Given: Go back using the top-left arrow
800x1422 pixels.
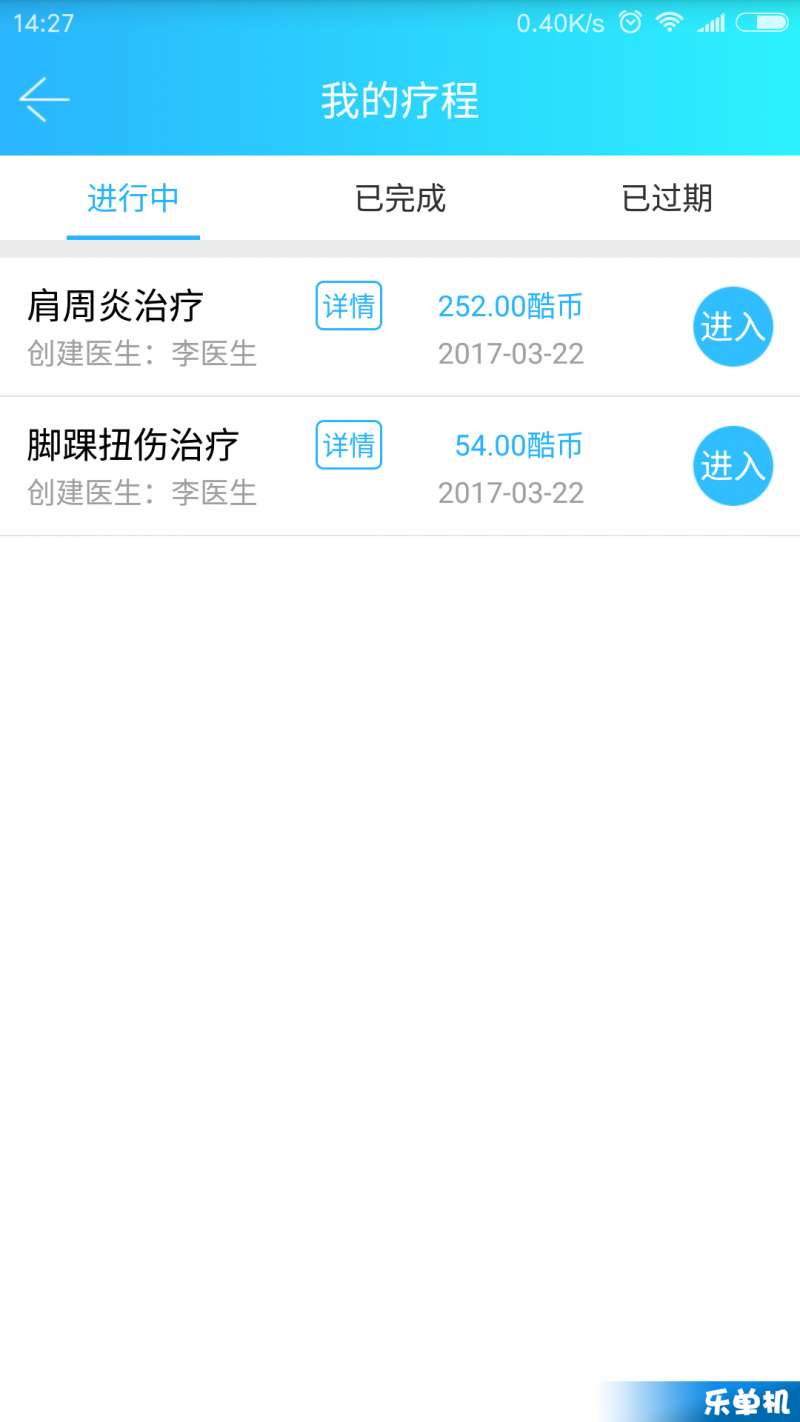Looking at the screenshot, I should tap(44, 100).
